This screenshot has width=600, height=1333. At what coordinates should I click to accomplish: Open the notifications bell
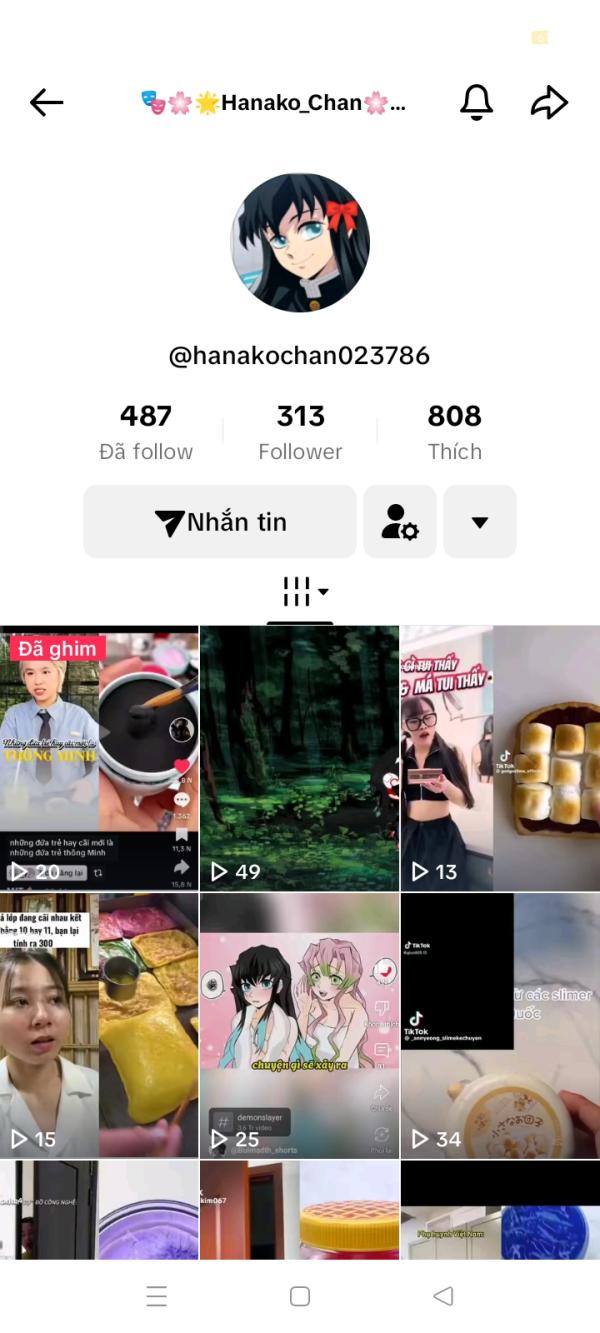pyautogui.click(x=476, y=102)
